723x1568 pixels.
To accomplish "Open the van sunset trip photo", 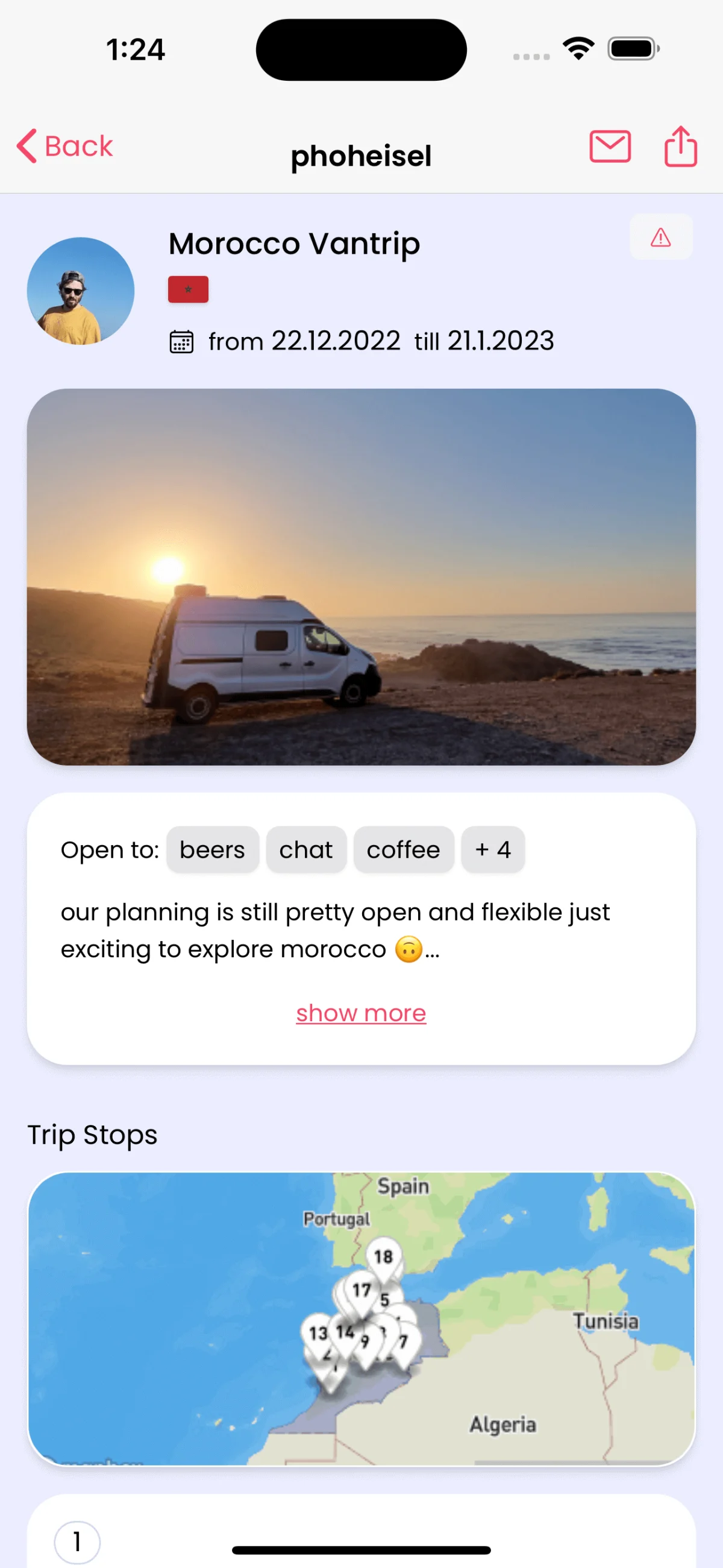I will 361,576.
